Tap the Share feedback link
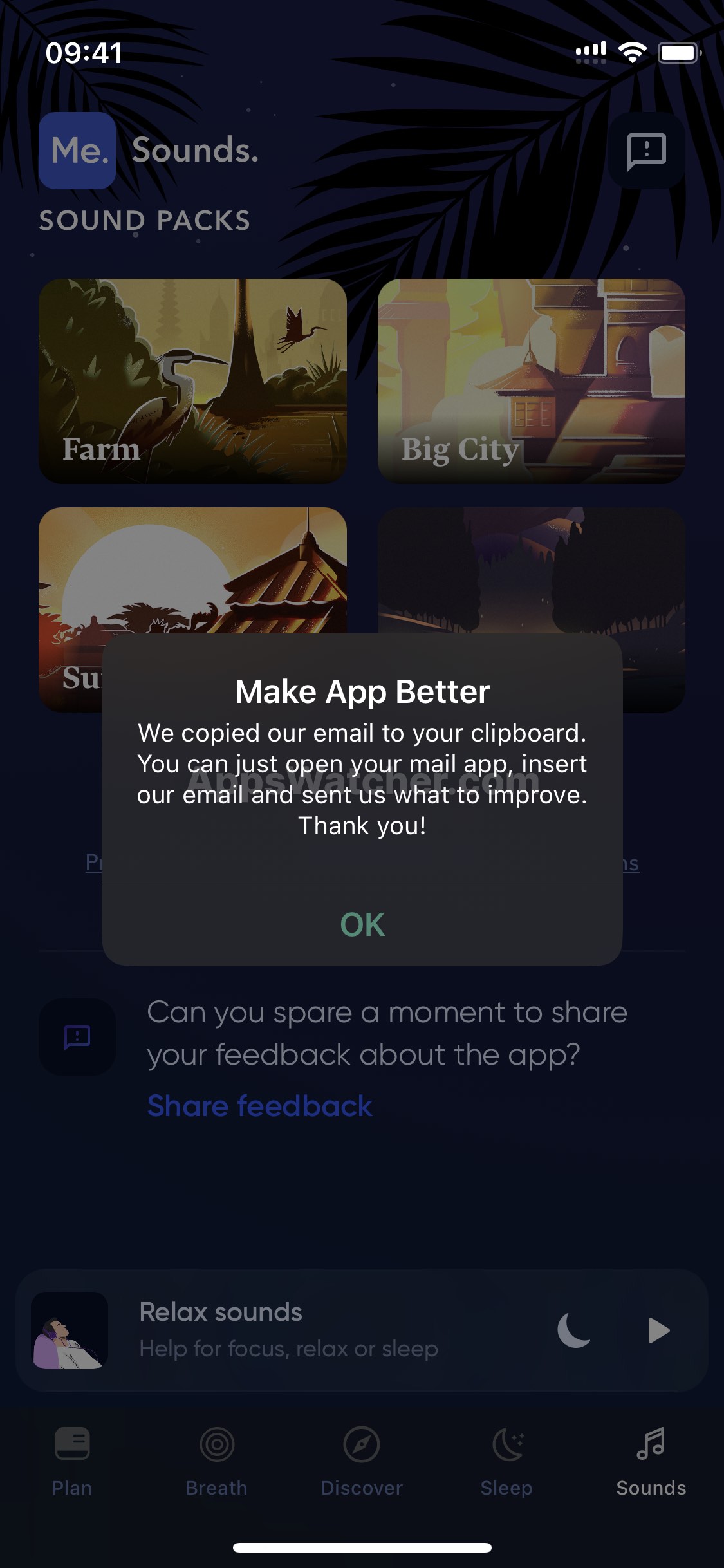This screenshot has width=724, height=1568. (x=259, y=1106)
